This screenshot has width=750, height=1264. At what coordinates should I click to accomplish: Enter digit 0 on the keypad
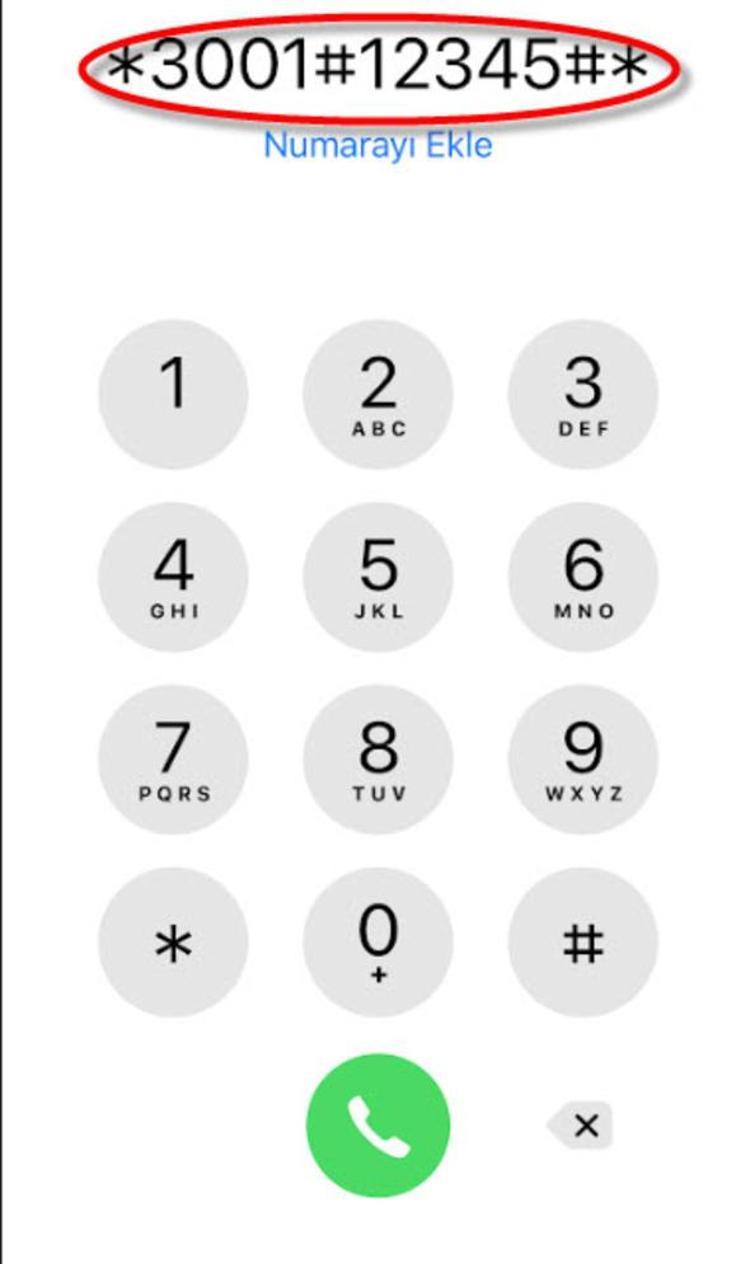[378, 943]
